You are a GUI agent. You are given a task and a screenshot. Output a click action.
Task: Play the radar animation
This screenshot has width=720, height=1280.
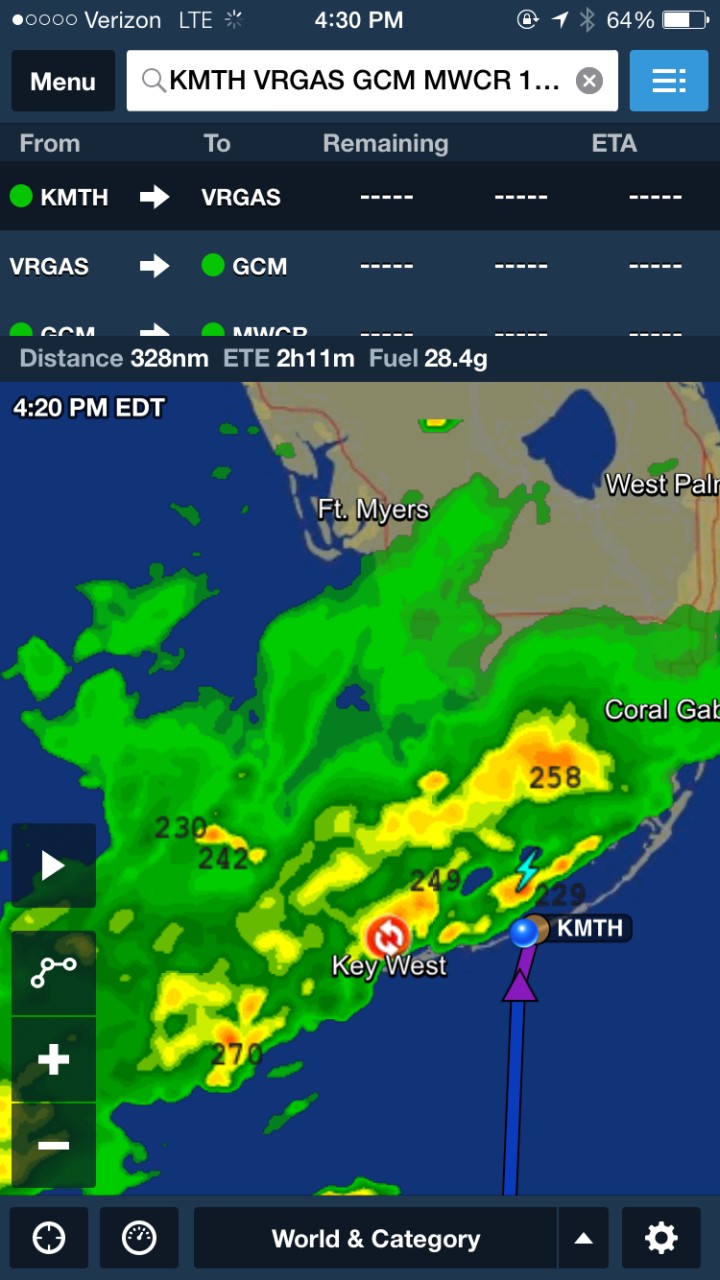(53, 866)
